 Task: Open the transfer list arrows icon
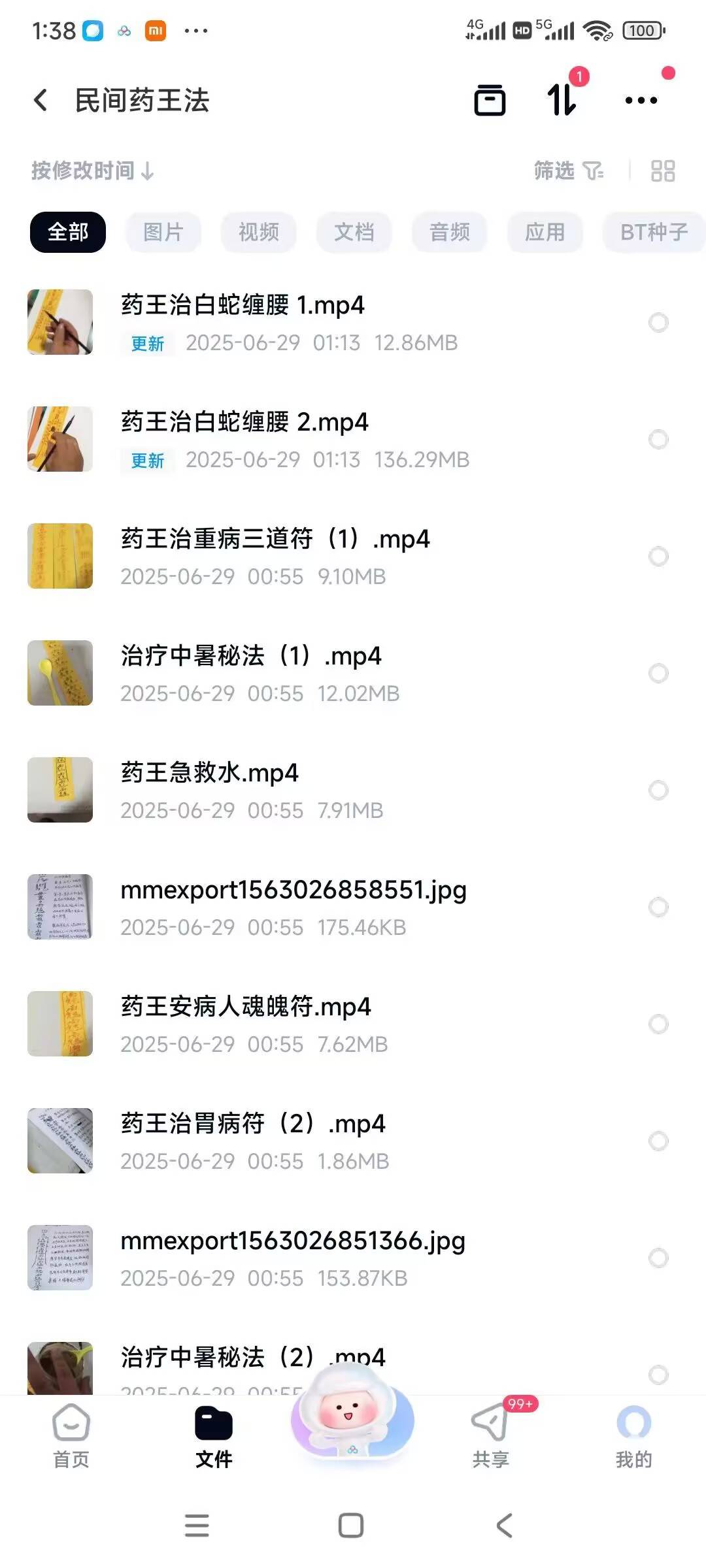click(x=562, y=100)
